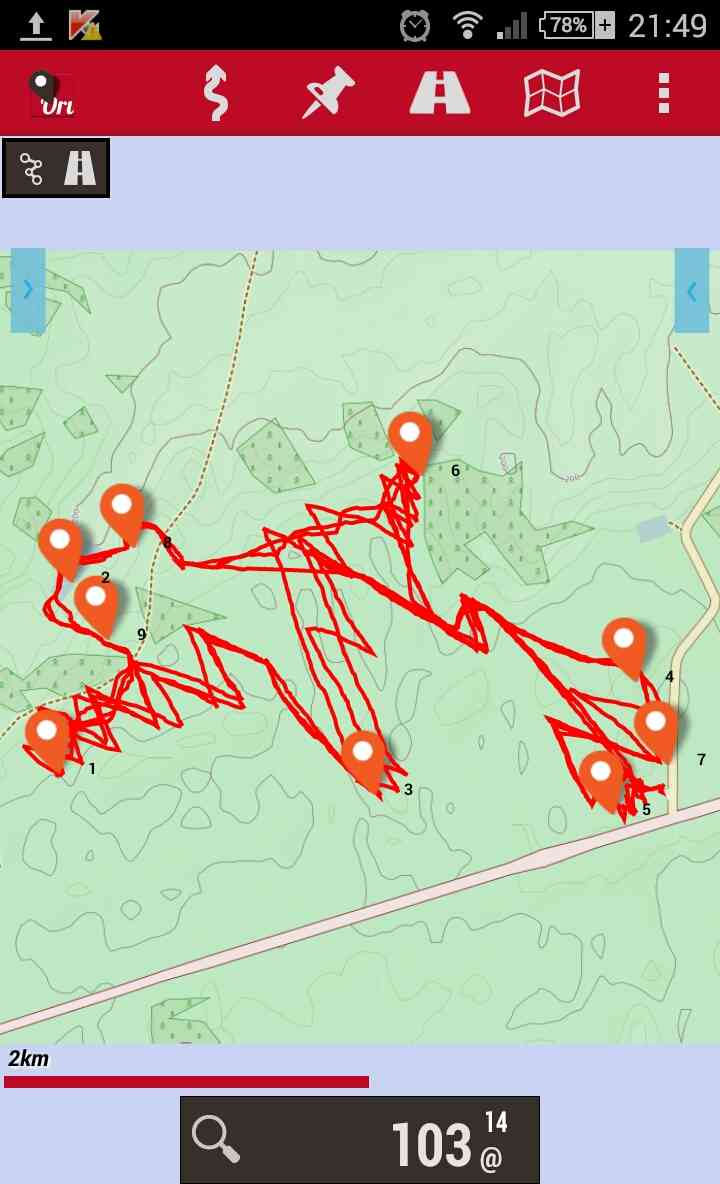
Task: Select waypoint marker 6
Action: (x=410, y=437)
